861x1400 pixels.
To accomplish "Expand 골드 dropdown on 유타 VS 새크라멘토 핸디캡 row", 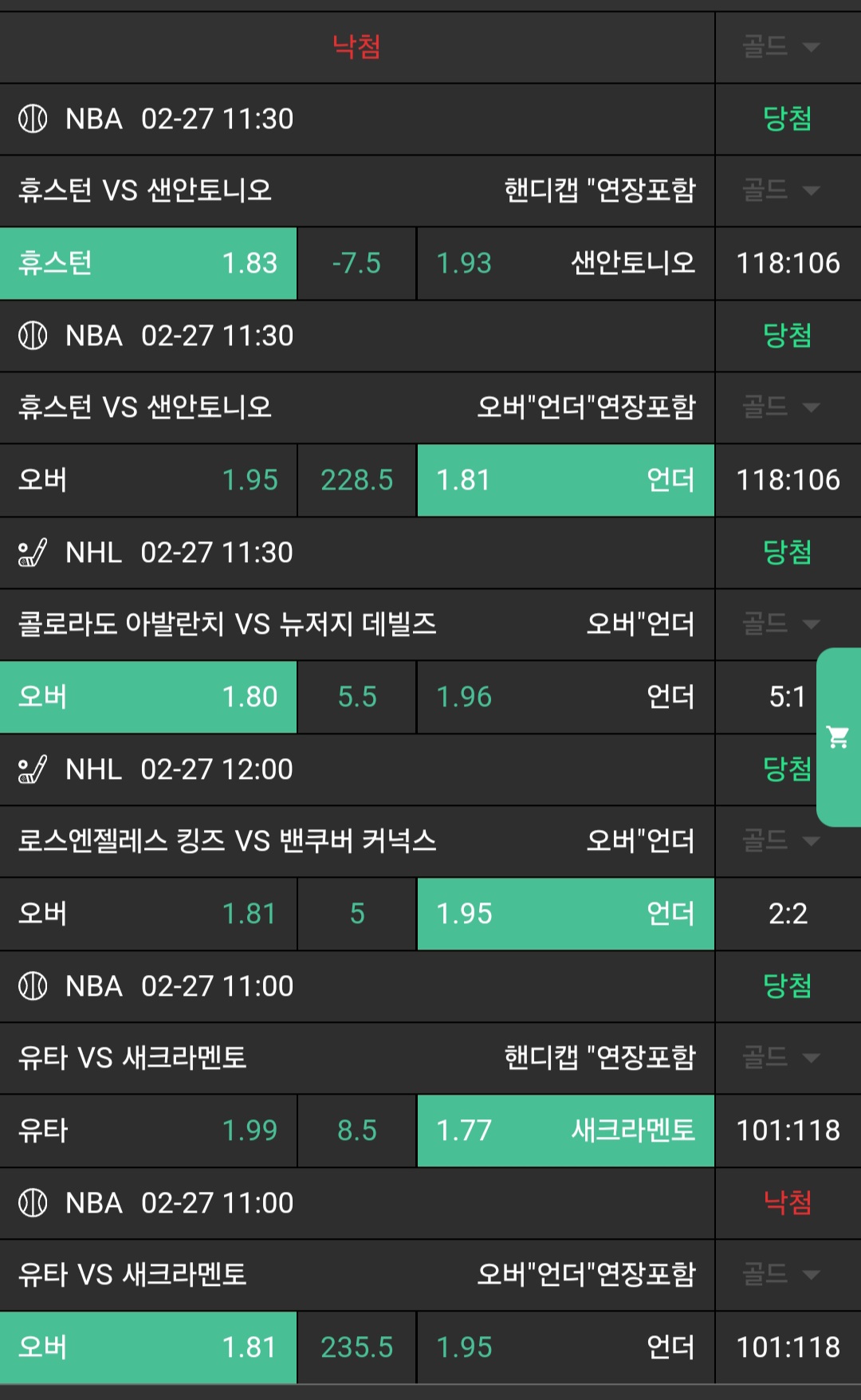I will pyautogui.click(x=781, y=1057).
